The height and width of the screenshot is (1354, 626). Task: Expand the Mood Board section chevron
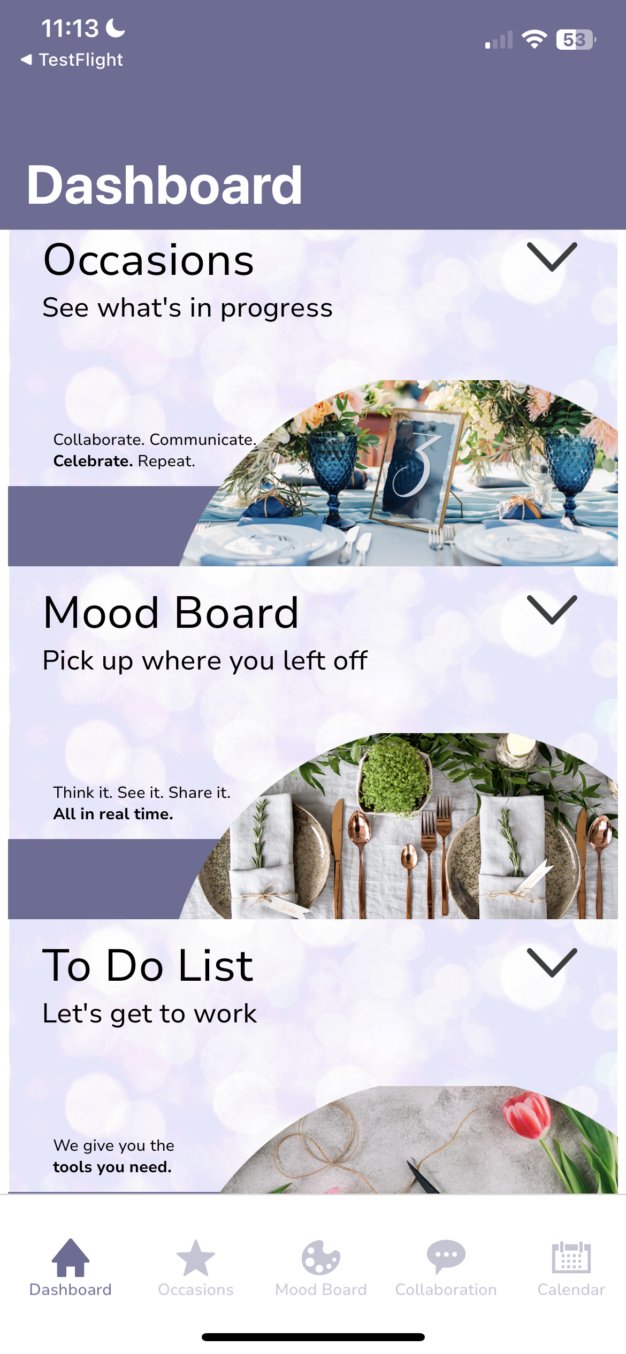(x=552, y=609)
